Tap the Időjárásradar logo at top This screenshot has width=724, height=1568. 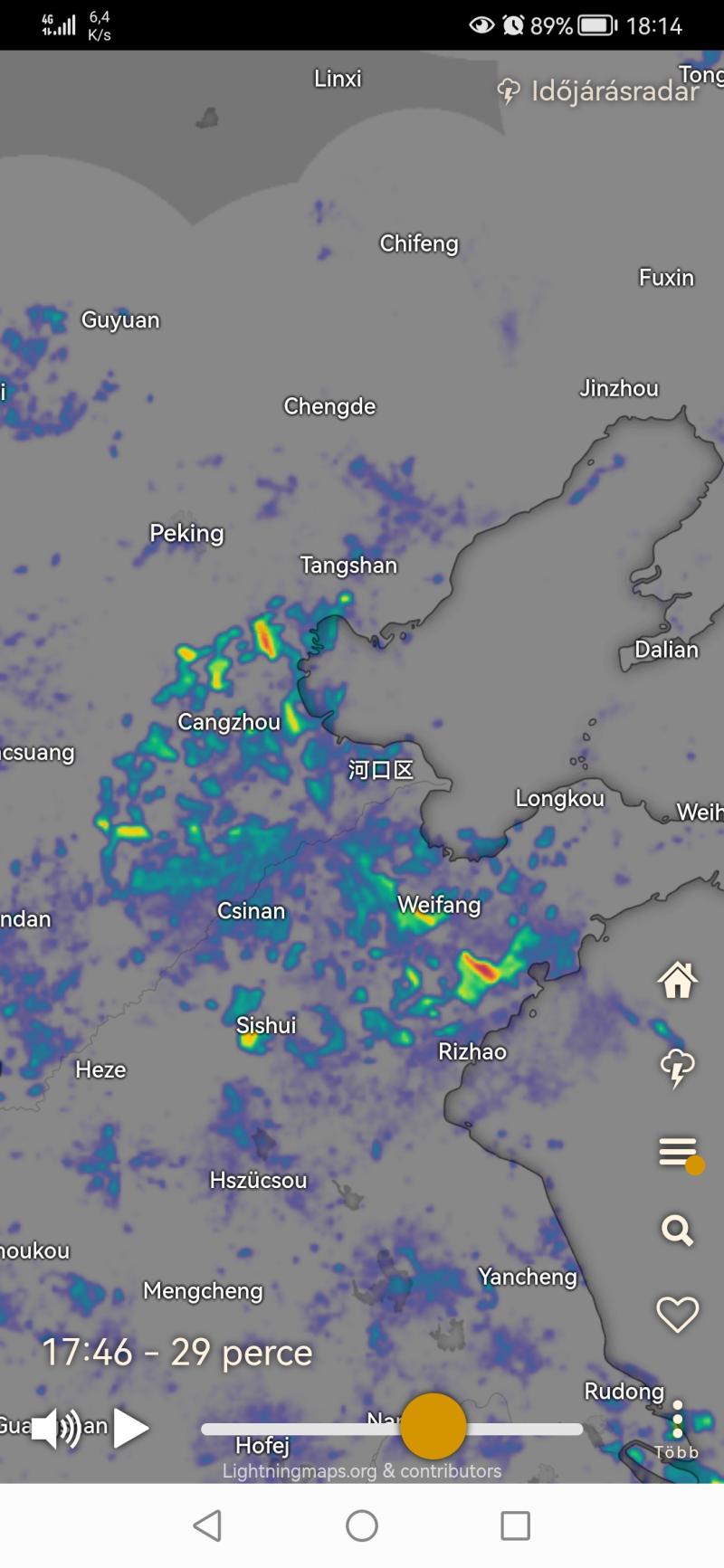click(598, 90)
